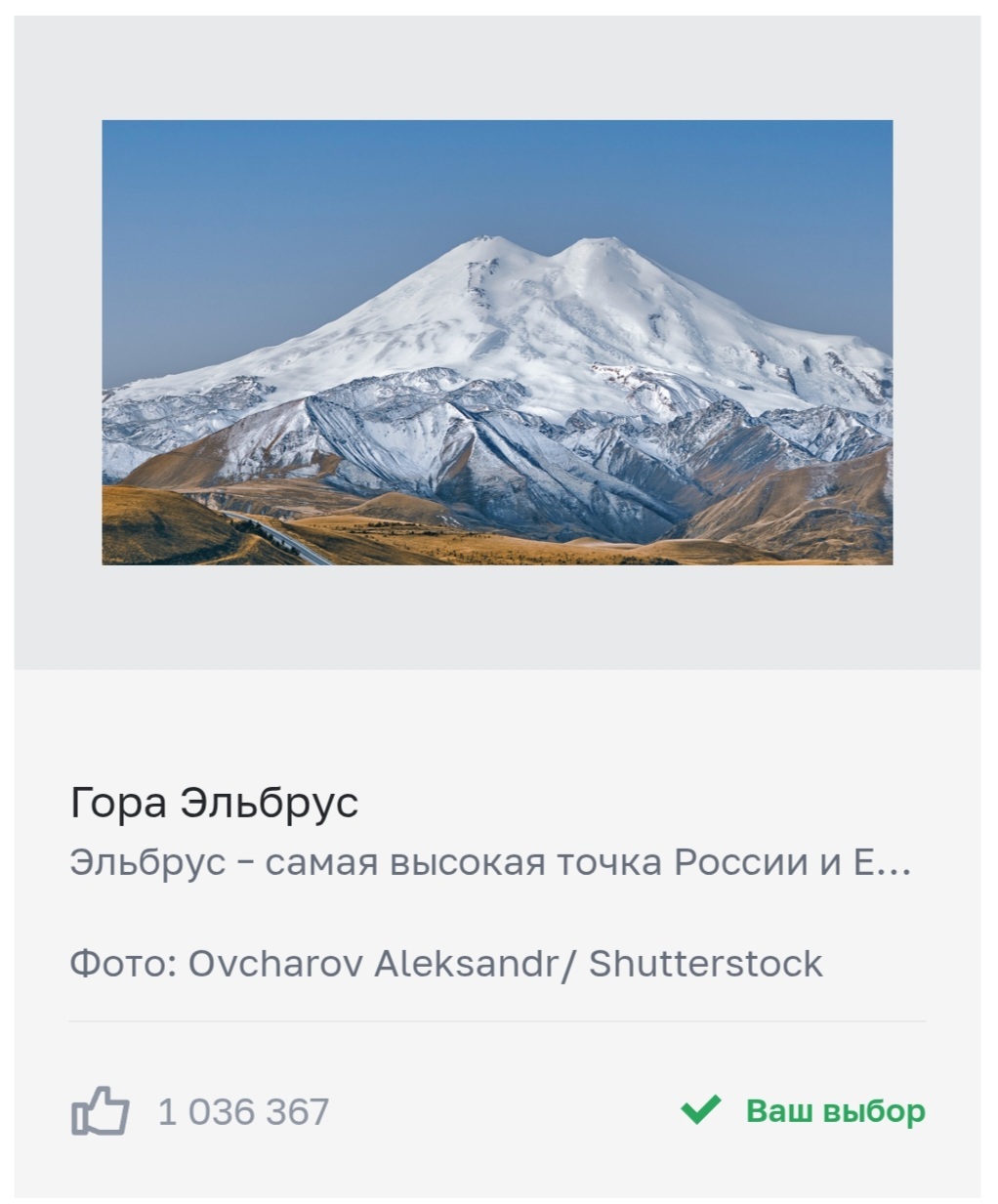Tap the thumbs-up icon for Гора Эльбрус
Viewport: 998px width, 1204px height.
(x=100, y=1111)
